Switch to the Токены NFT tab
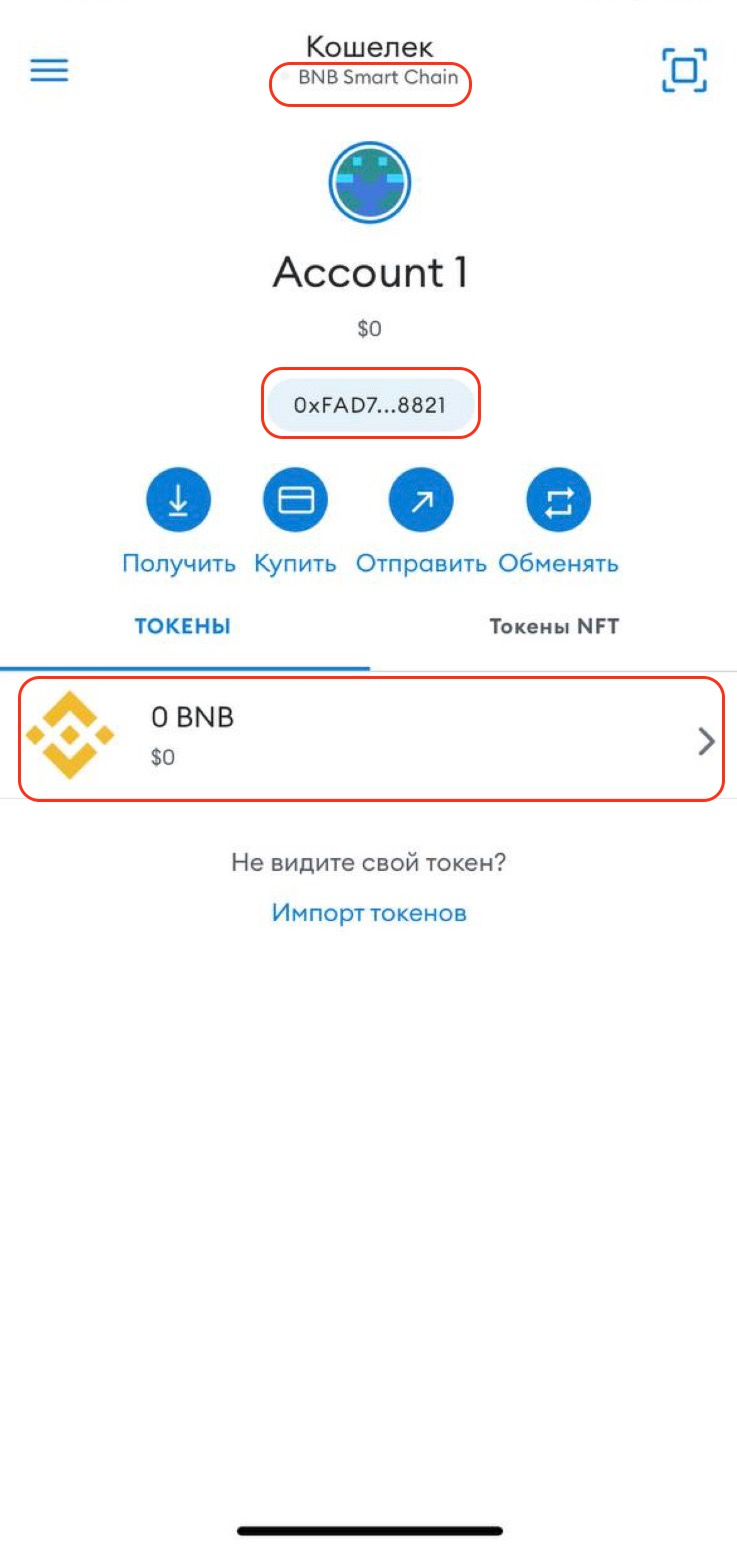Image resolution: width=737 pixels, height=1544 pixels. (x=554, y=627)
